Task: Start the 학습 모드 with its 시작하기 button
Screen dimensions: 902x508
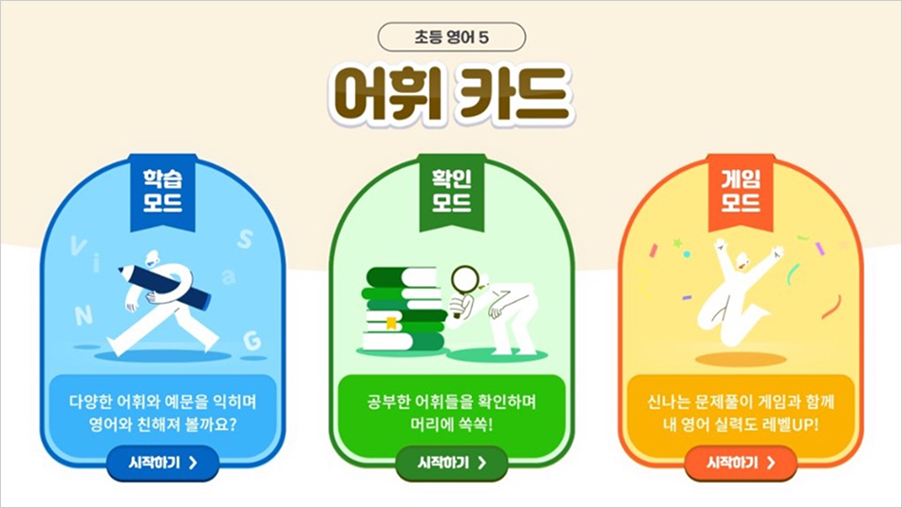Action: tap(162, 463)
